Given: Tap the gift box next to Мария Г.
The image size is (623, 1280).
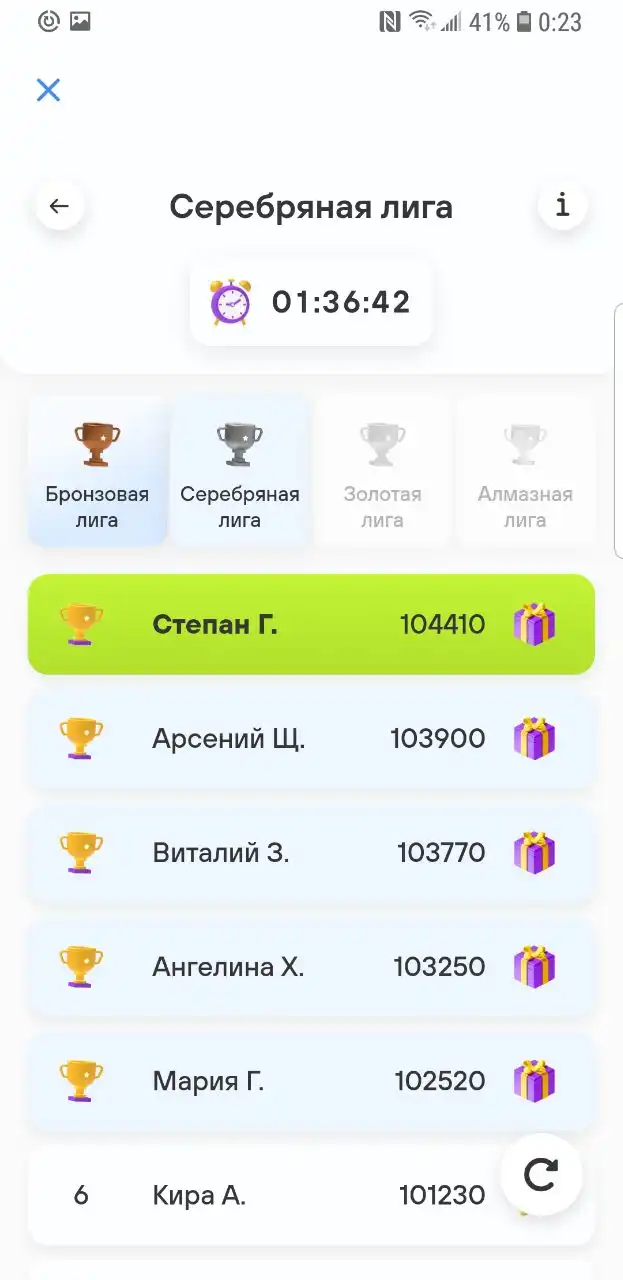Looking at the screenshot, I should 534,1081.
